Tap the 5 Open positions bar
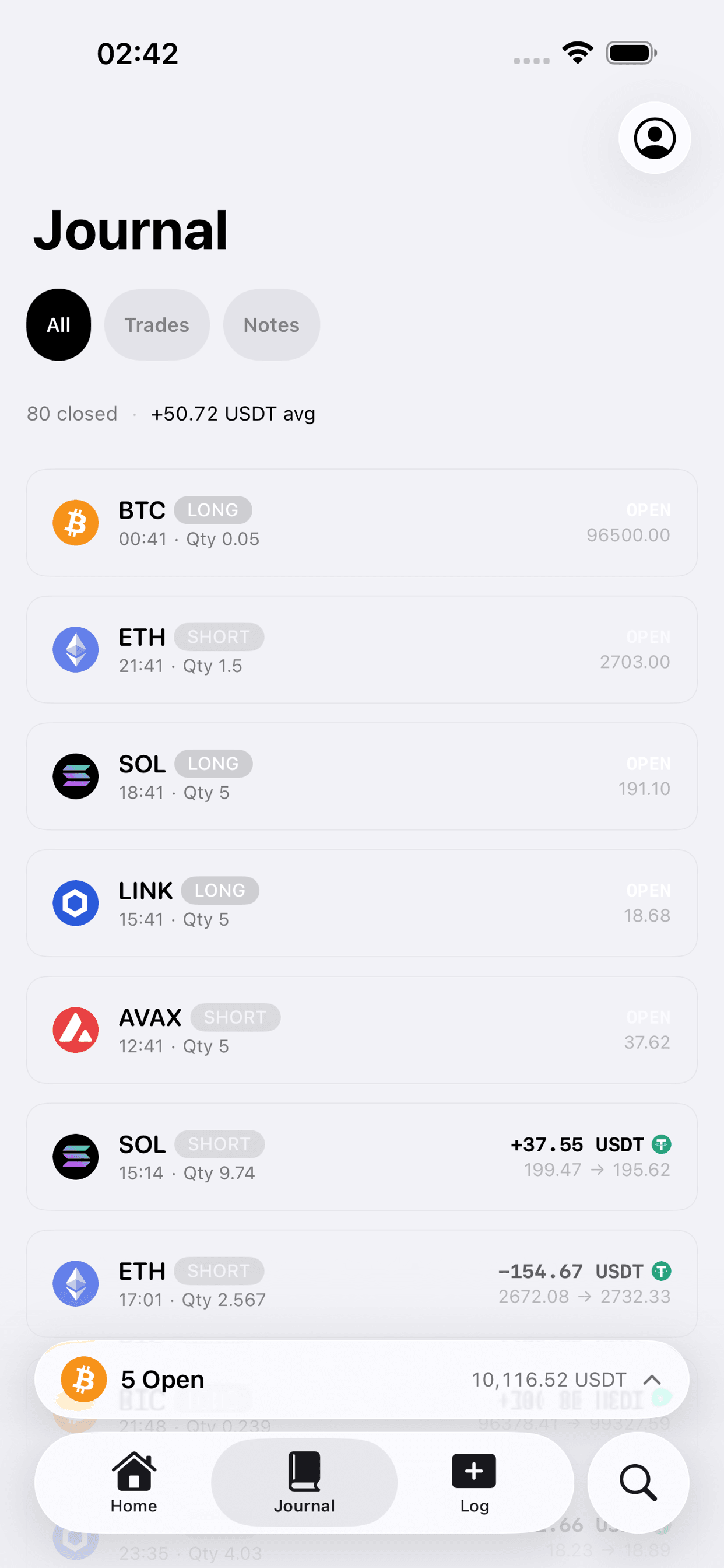The width and height of the screenshot is (724, 1568). 362,1380
